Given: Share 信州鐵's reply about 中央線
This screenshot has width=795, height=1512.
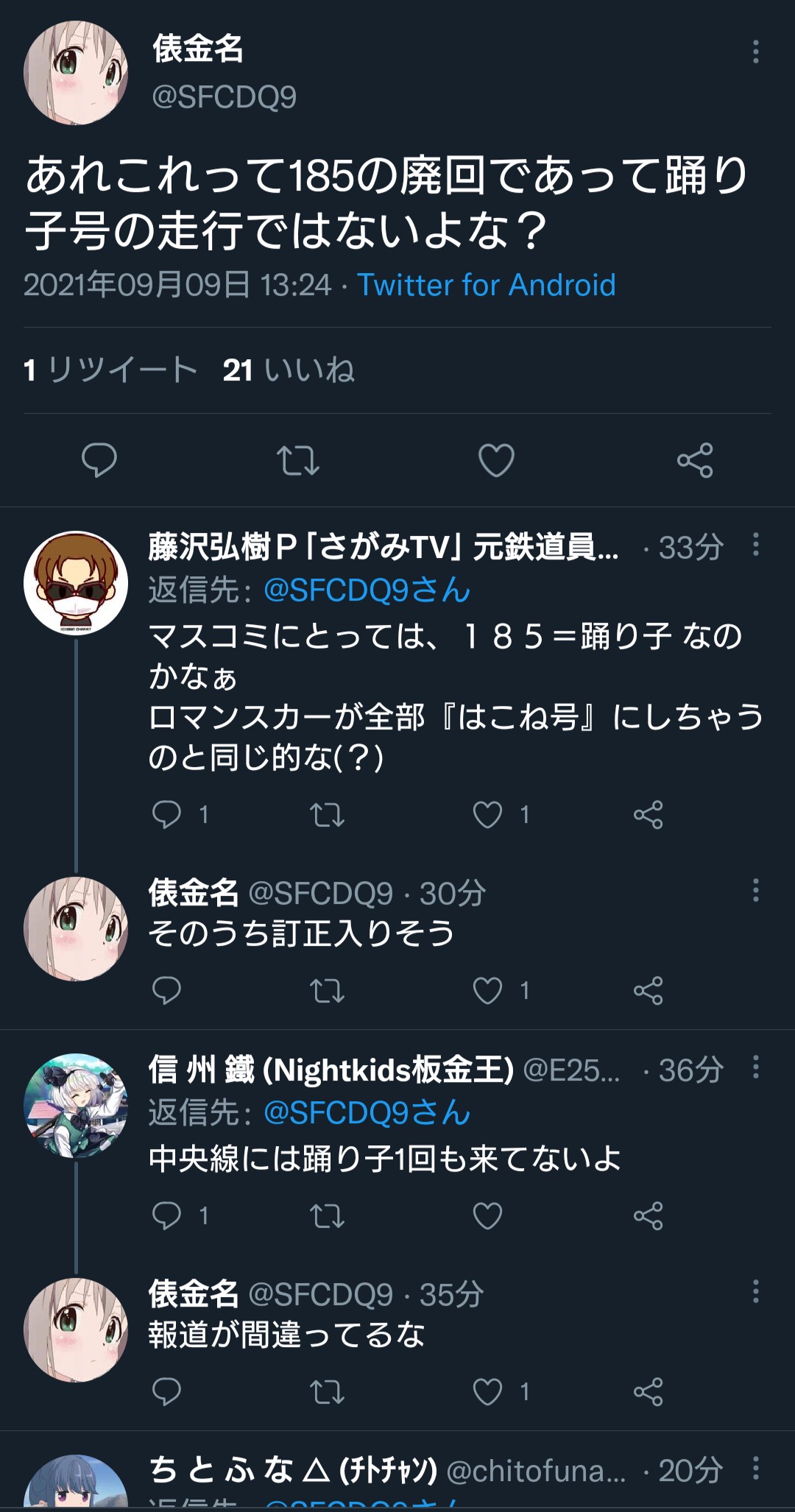Looking at the screenshot, I should [x=648, y=1216].
